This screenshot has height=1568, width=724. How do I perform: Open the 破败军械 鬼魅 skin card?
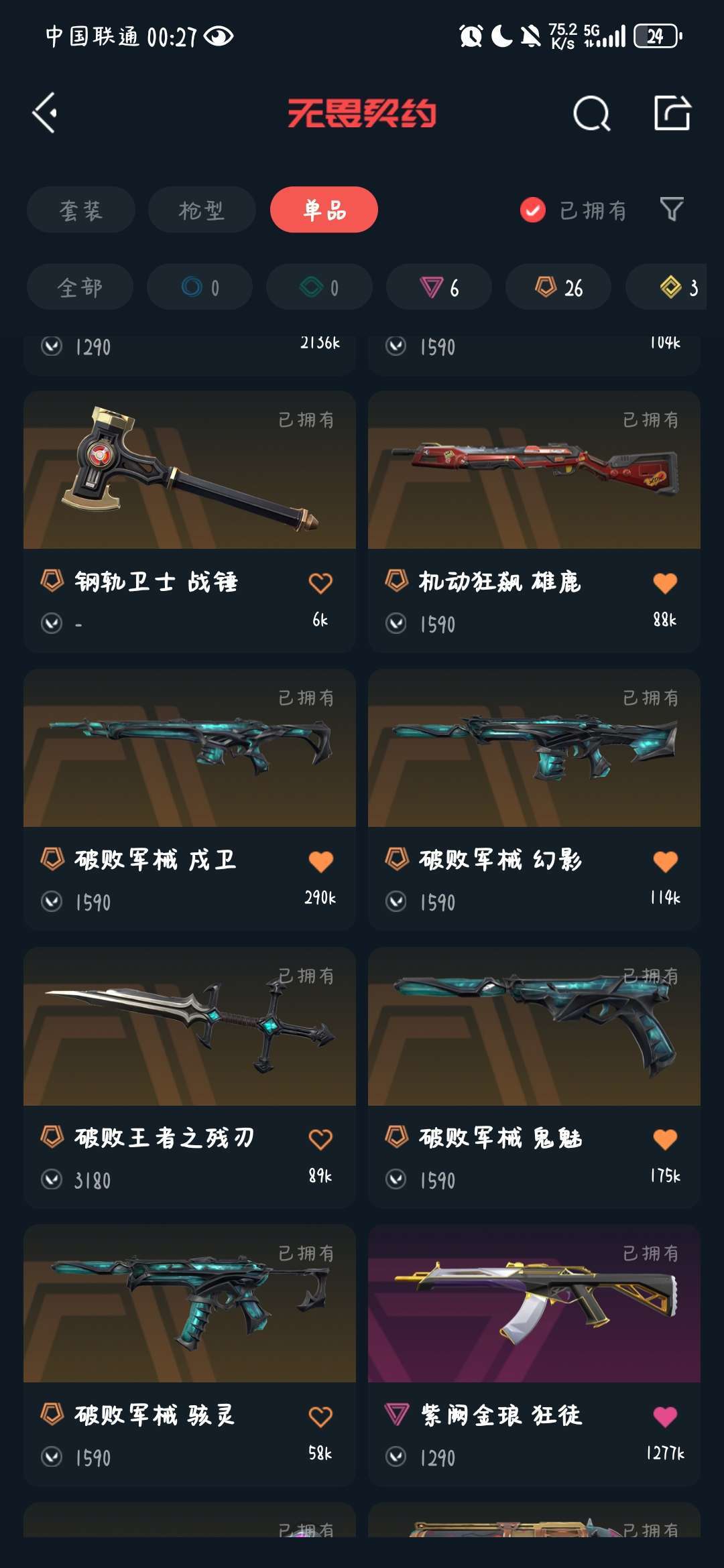(x=534, y=1077)
